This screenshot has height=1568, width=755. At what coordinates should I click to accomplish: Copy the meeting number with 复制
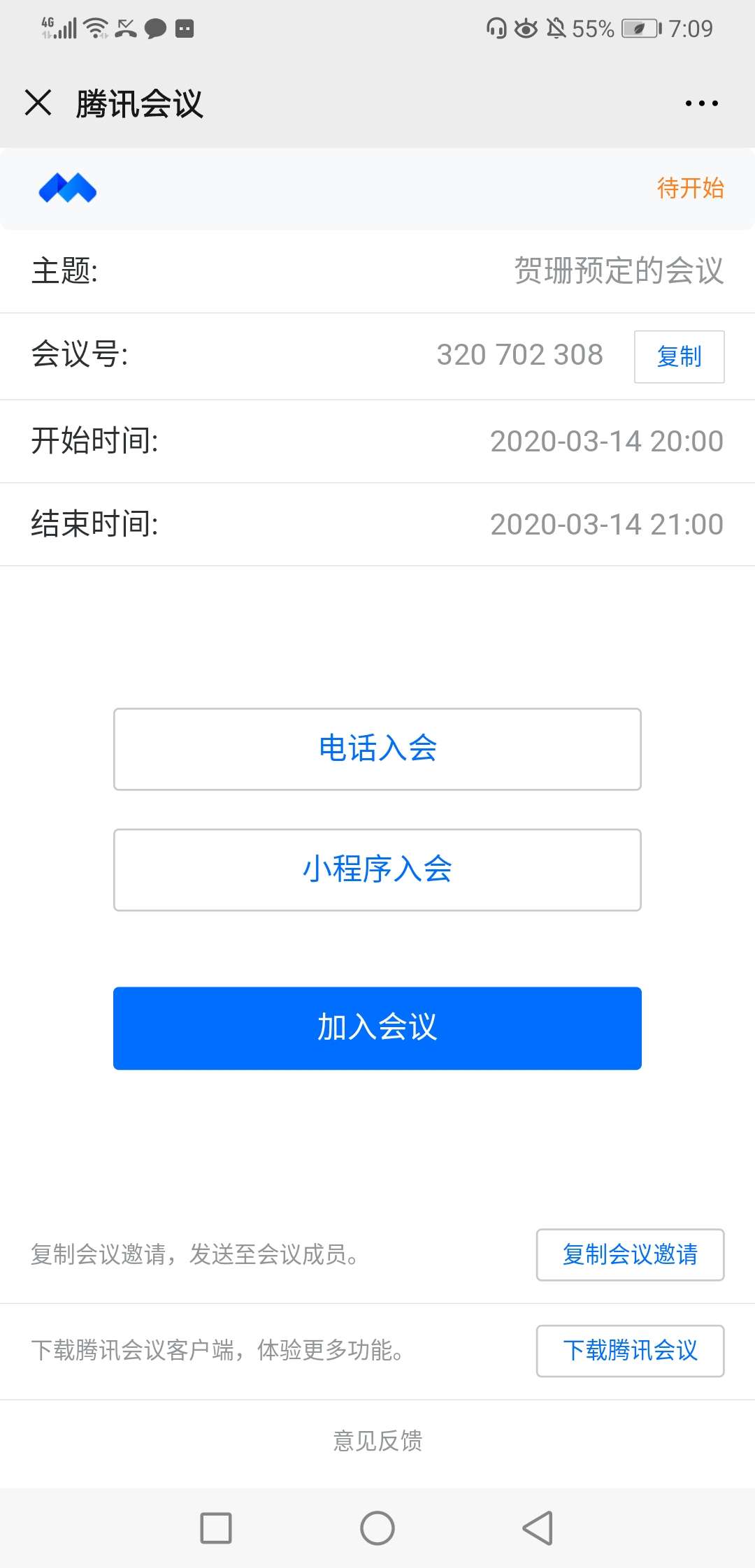click(679, 356)
